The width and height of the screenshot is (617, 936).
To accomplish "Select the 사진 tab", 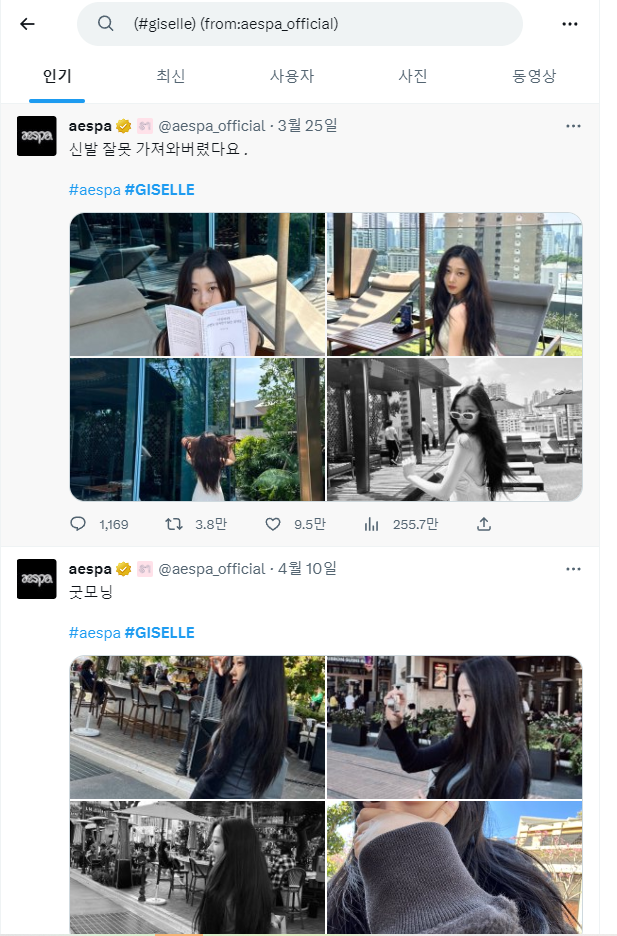I will tap(413, 76).
